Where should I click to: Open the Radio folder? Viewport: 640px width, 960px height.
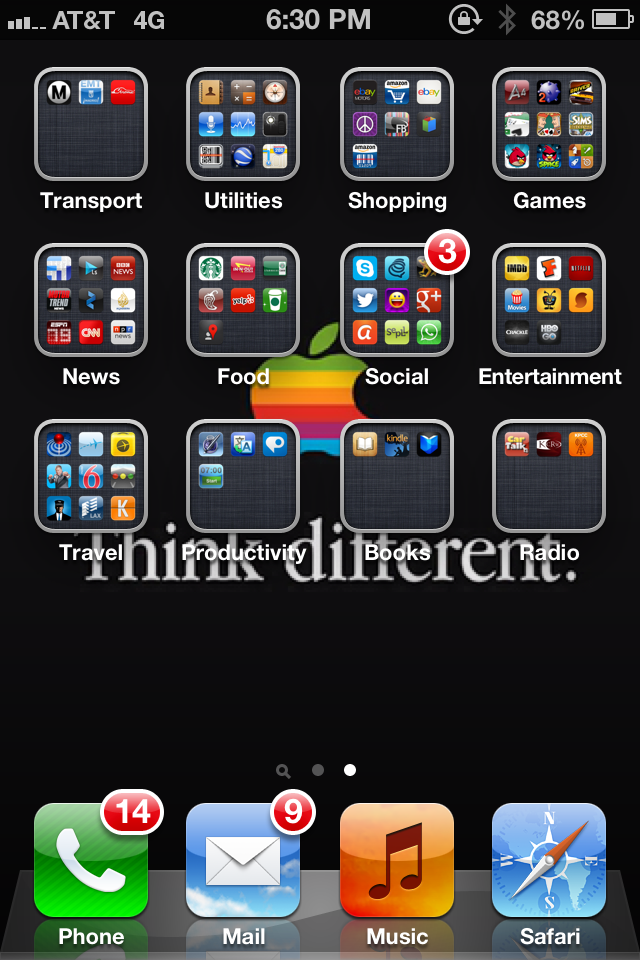tap(549, 476)
